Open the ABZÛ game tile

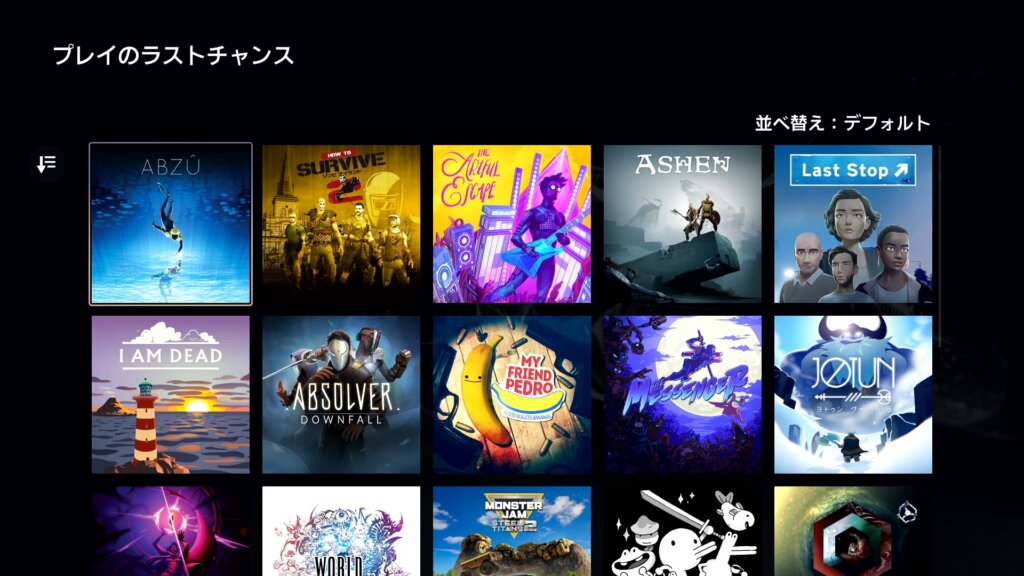click(x=170, y=224)
